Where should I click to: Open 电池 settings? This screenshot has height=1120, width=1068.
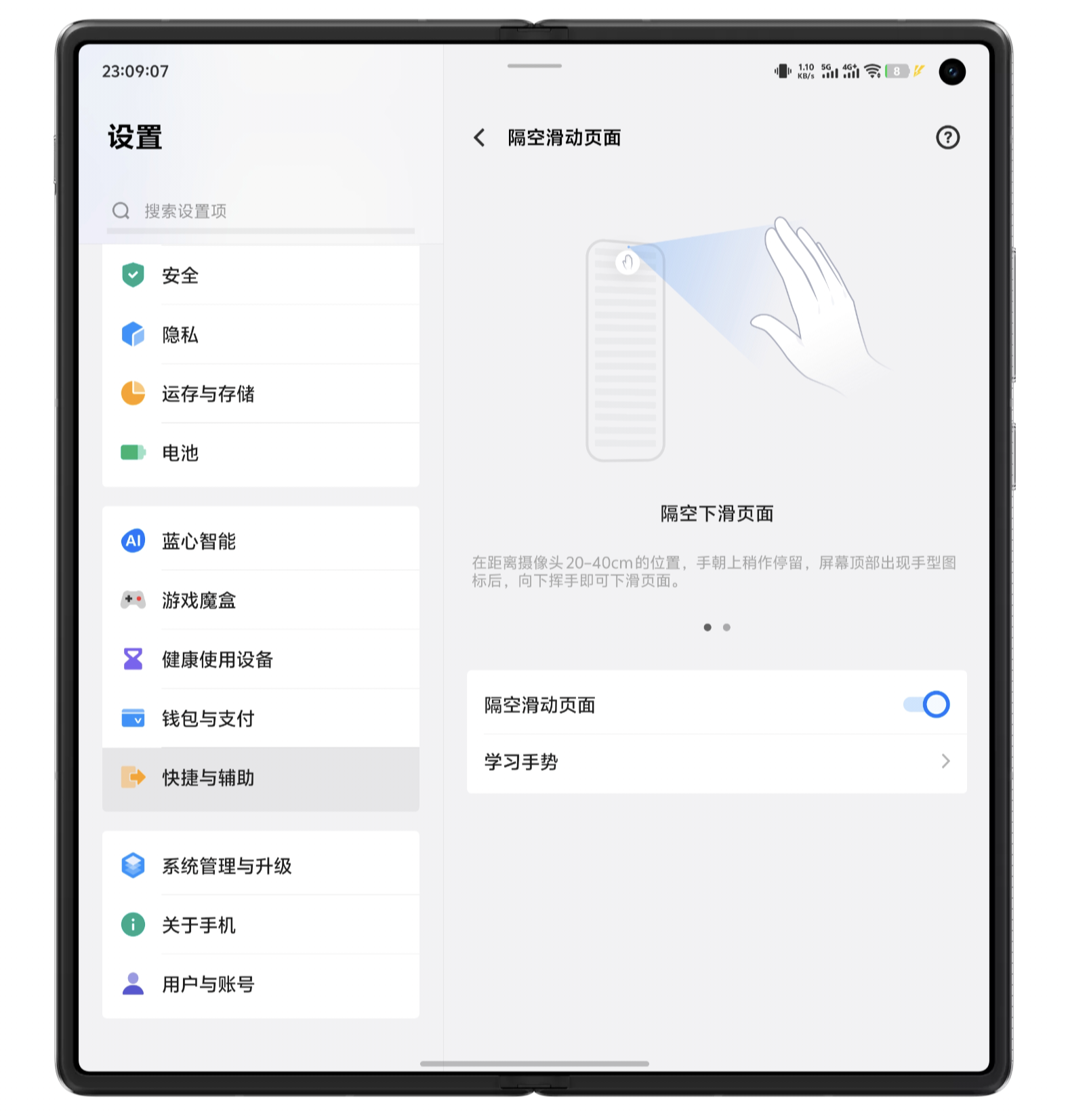click(261, 452)
